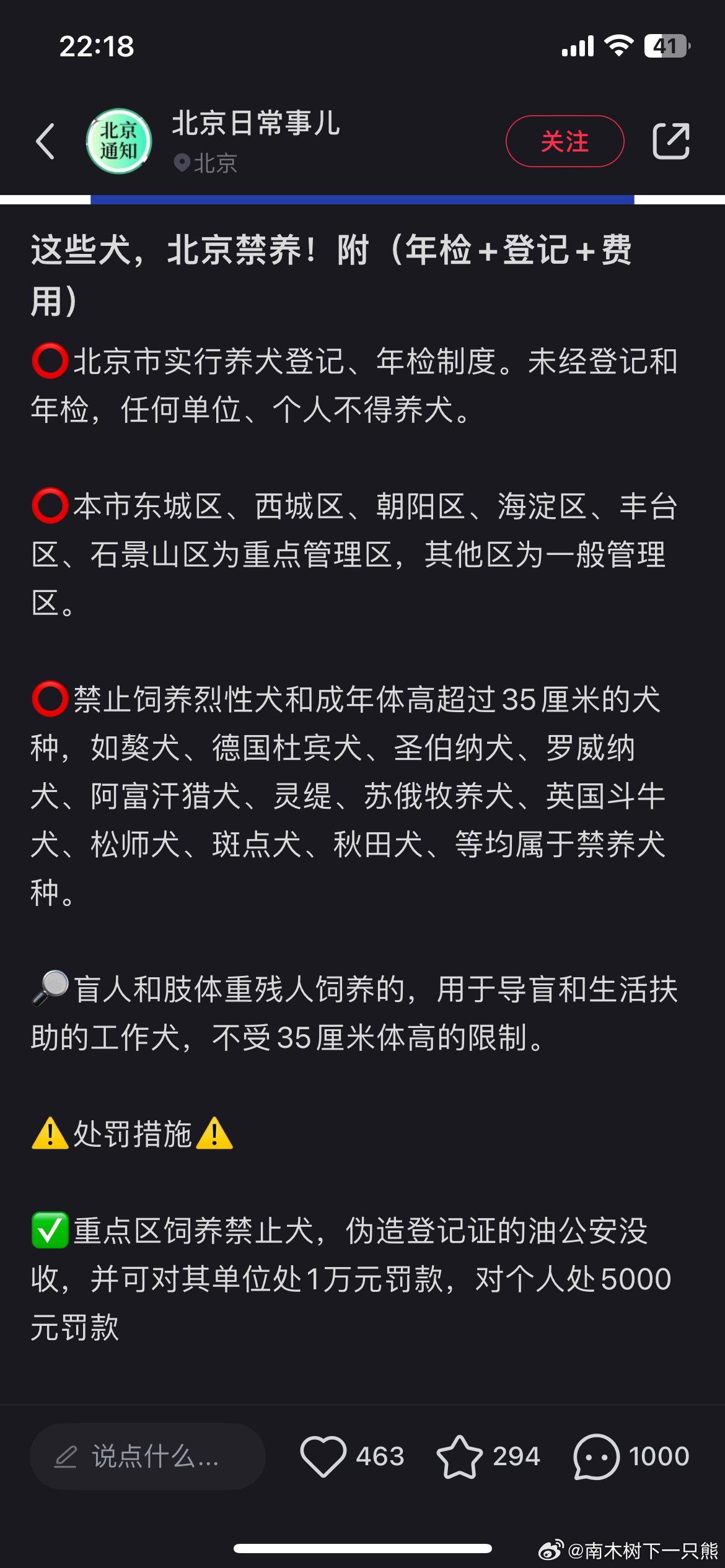Share this post
Screen dimensions: 725x1568
pyautogui.click(x=671, y=141)
